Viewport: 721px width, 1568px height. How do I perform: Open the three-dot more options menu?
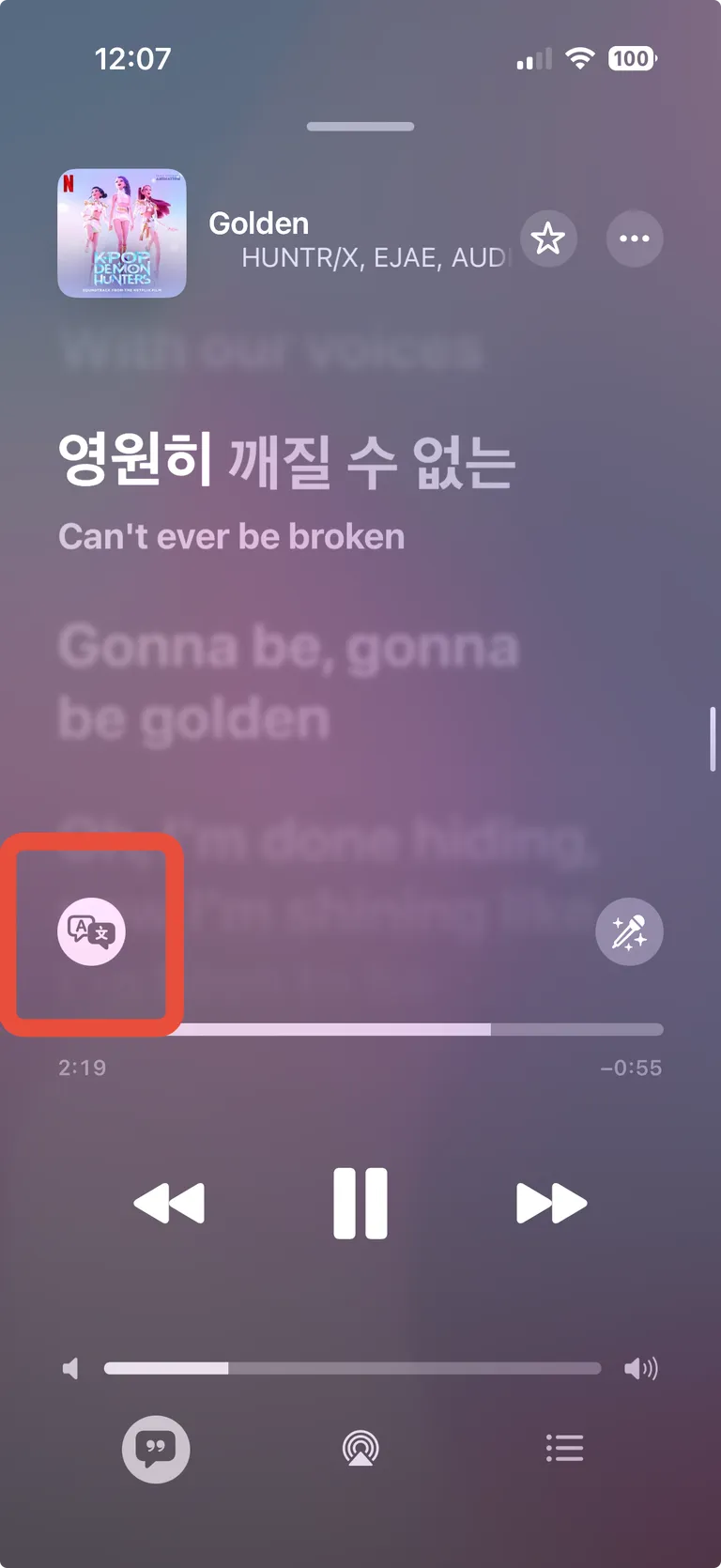pos(635,238)
